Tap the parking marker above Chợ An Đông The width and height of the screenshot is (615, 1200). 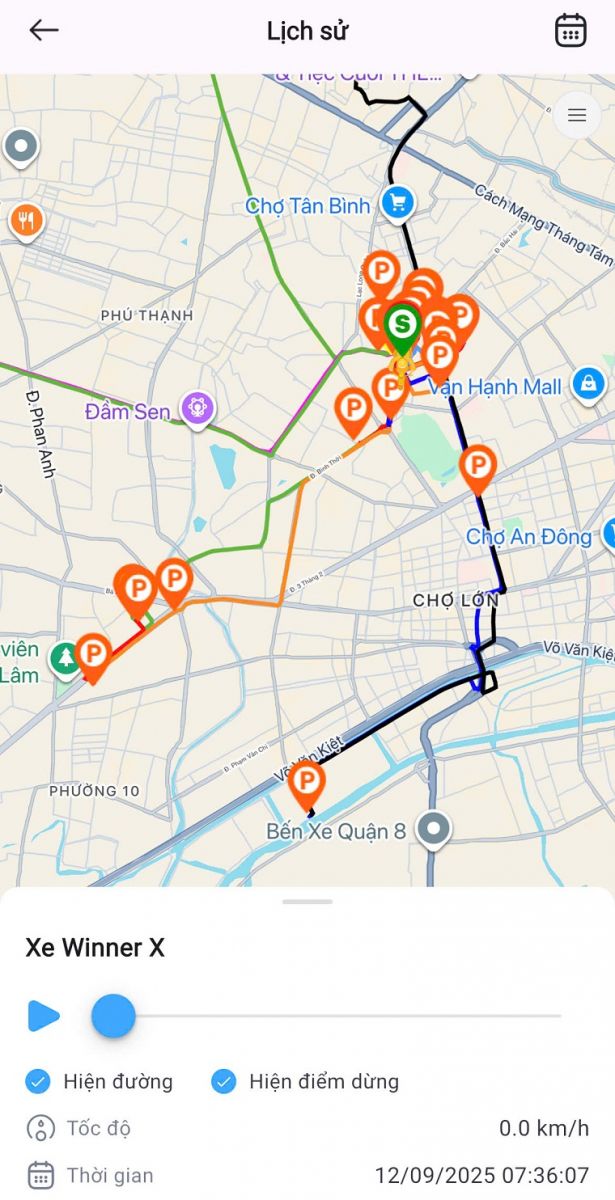coord(478,466)
